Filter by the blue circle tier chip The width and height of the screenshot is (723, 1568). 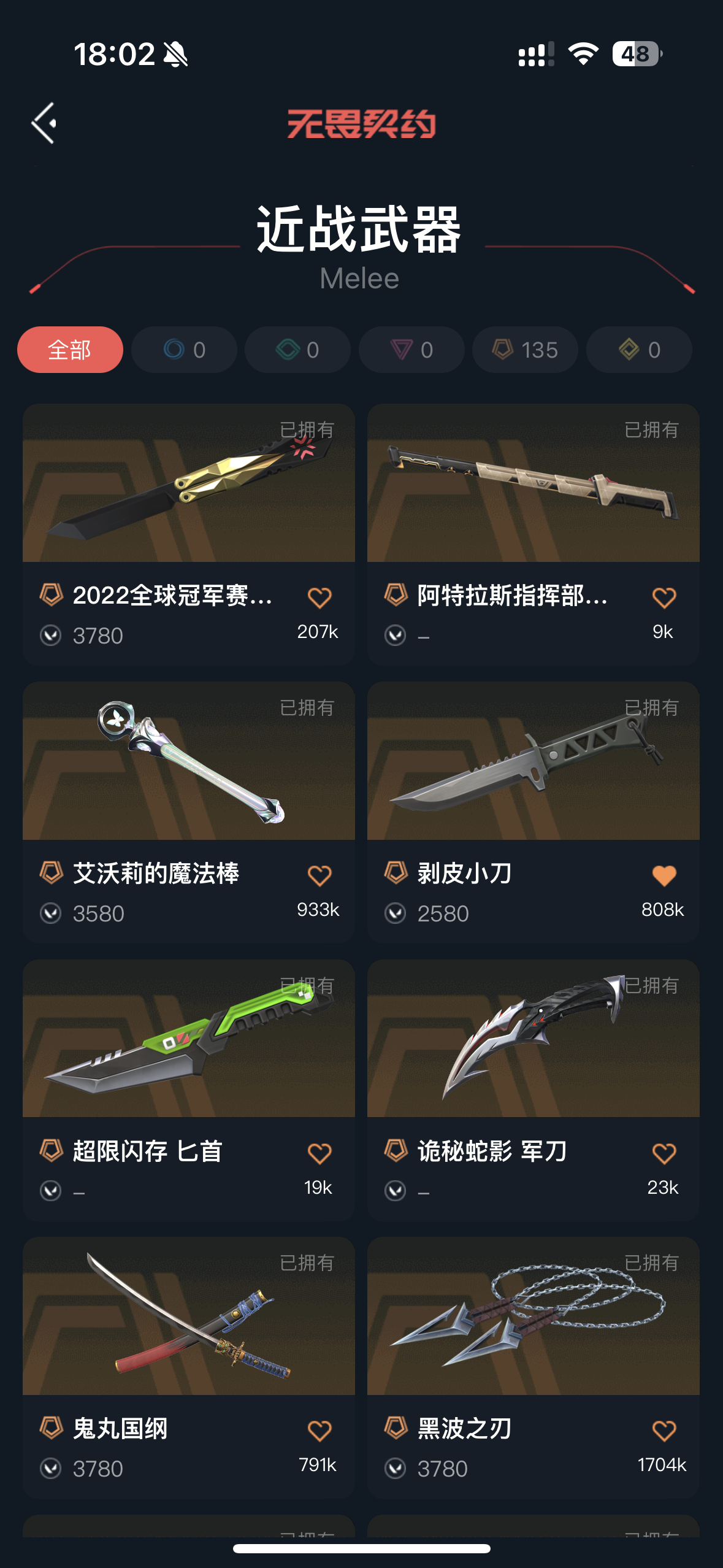pos(184,350)
